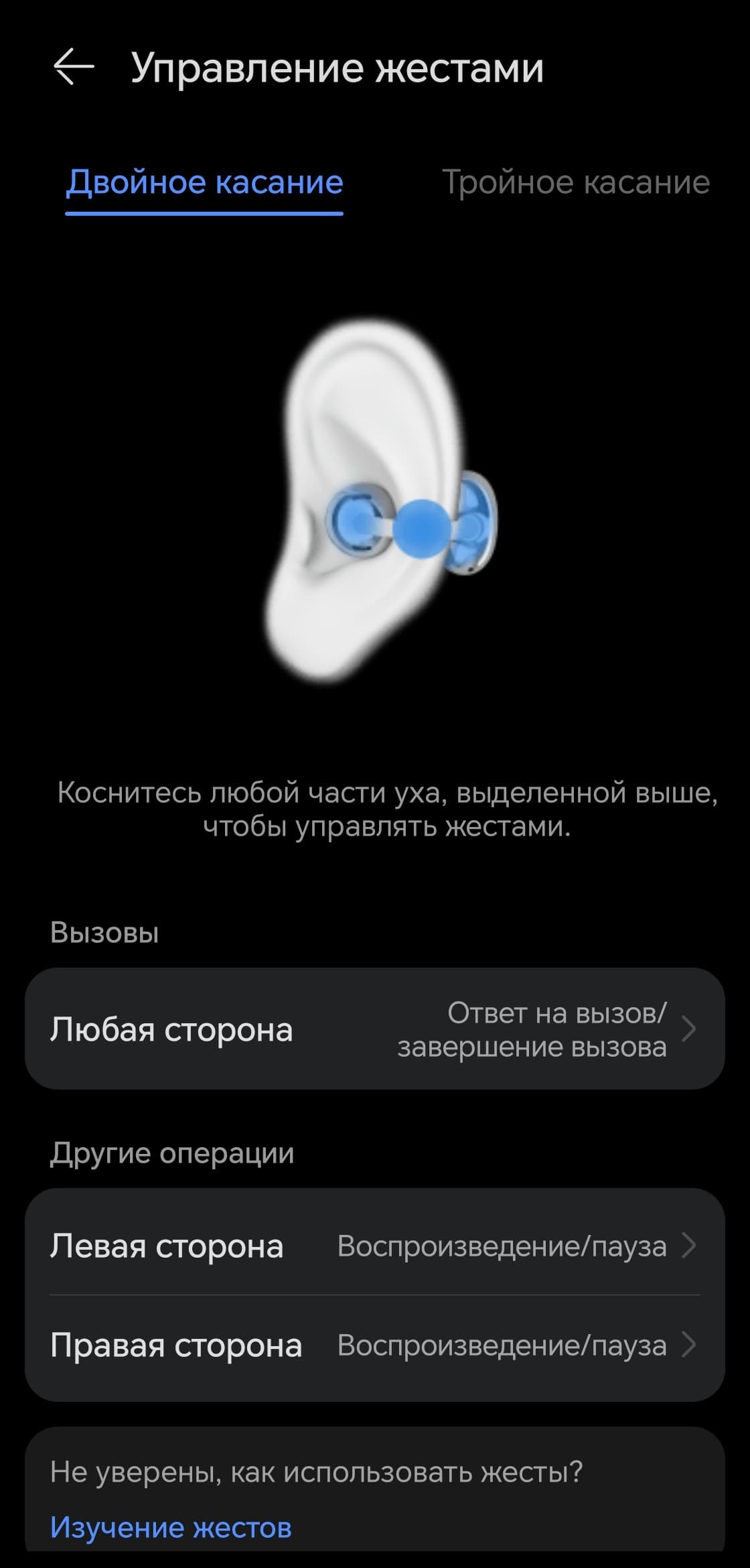Open Левая сторона gesture setting
This screenshot has width=750, height=1568.
(x=374, y=1246)
